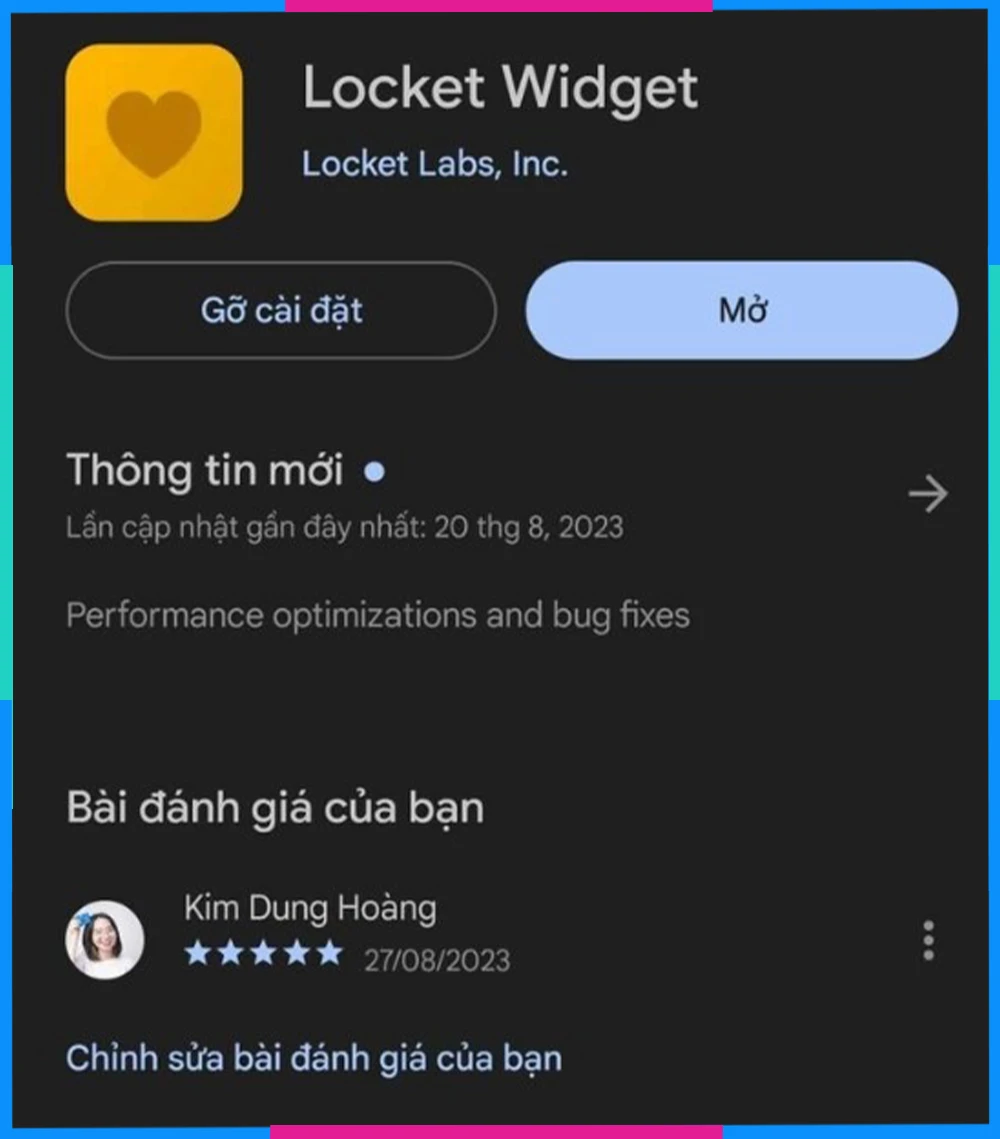Click the blue dot beside Thông tin mới
This screenshot has width=1000, height=1139.
(376, 473)
